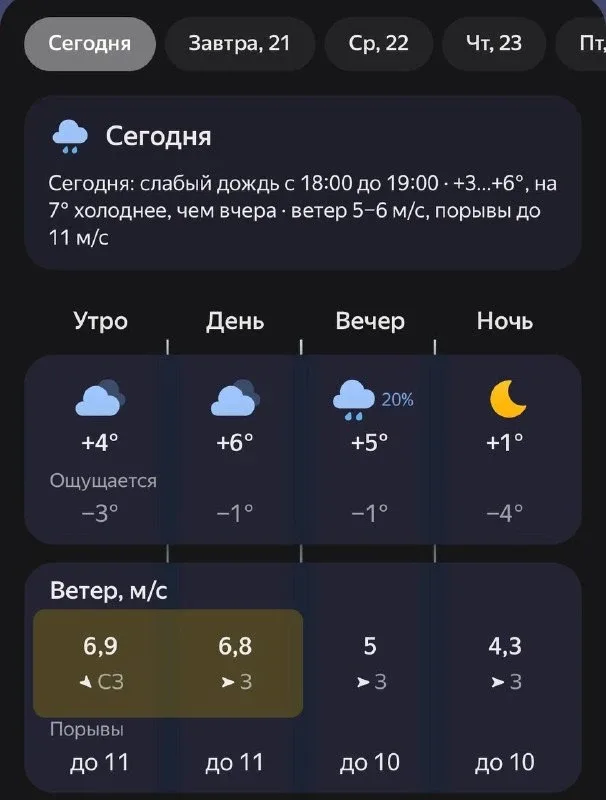Switch to Завтра, 21 forecast
The image size is (606, 800).
pyautogui.click(x=240, y=44)
